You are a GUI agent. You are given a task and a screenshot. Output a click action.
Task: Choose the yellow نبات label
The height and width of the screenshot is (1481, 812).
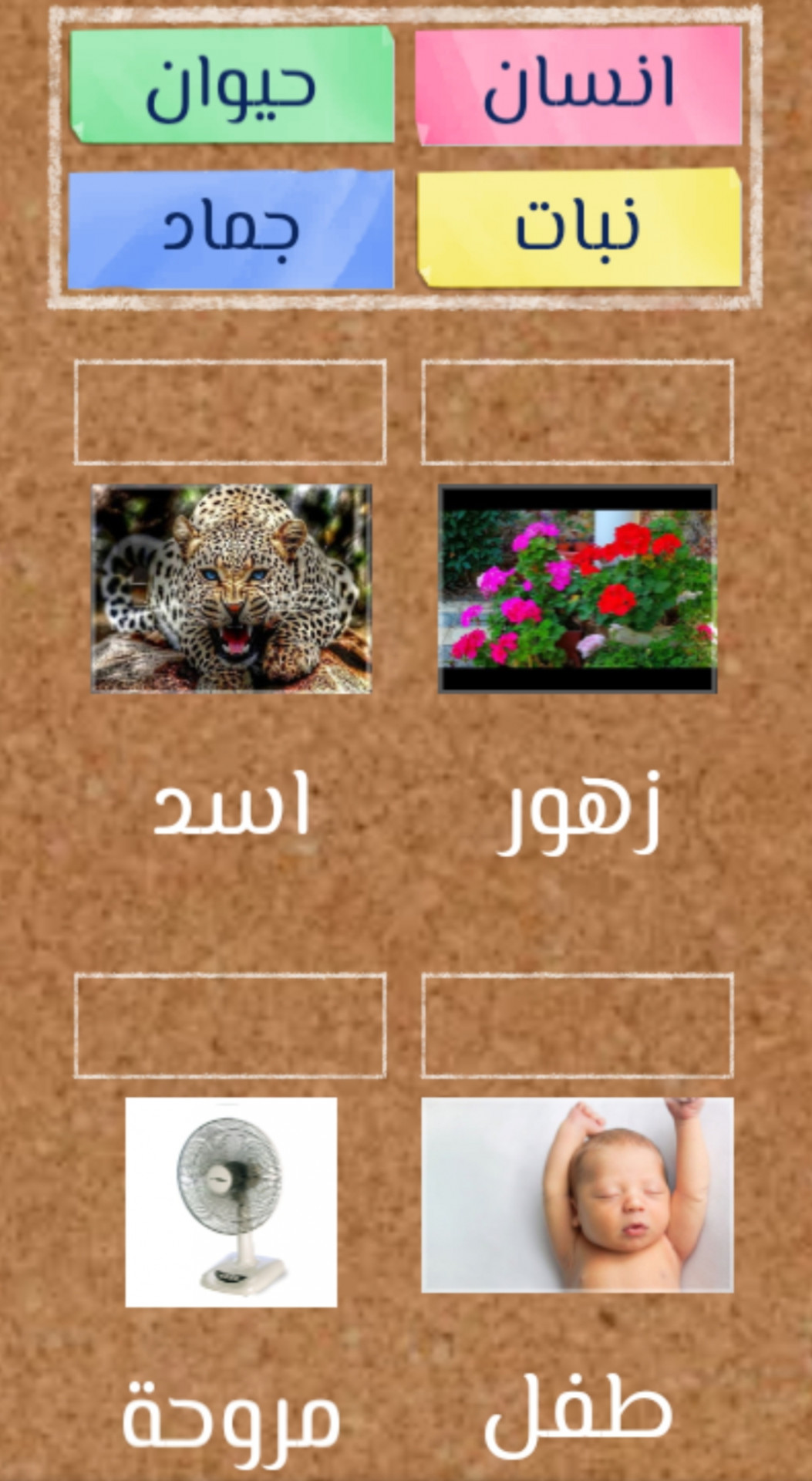pyautogui.click(x=578, y=228)
